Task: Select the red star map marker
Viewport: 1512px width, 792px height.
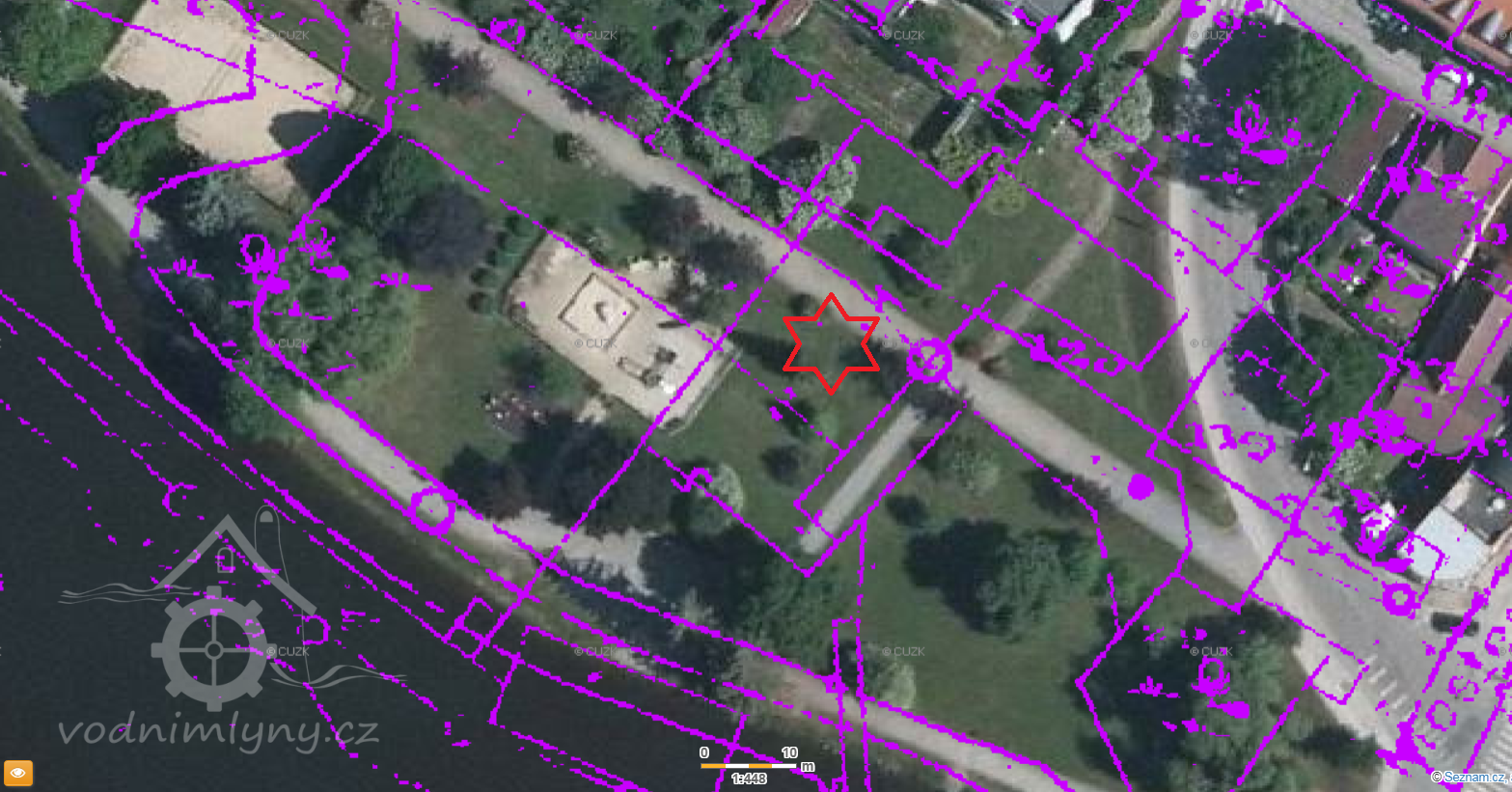Action: 831,344
